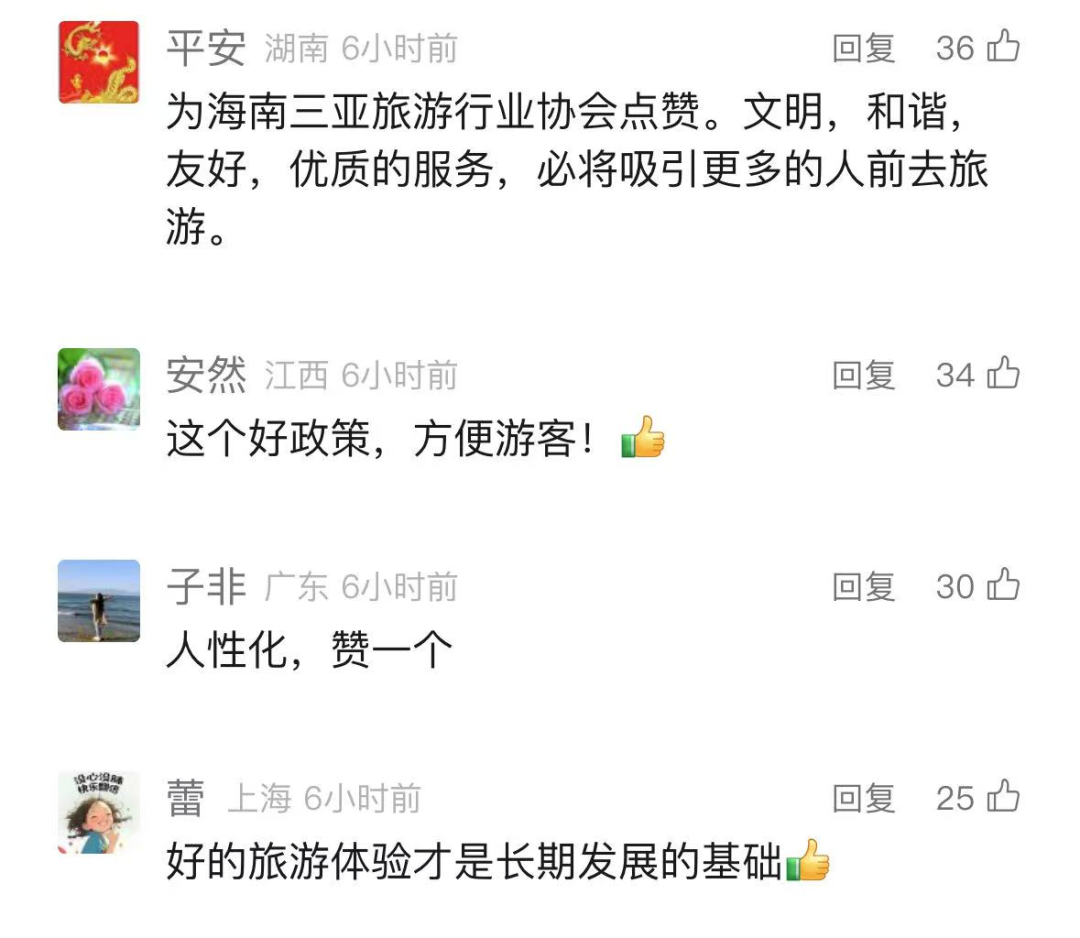Viewport: 1080px width, 938px height.
Task: View 安然's rose avatar profile
Action: click(98, 389)
